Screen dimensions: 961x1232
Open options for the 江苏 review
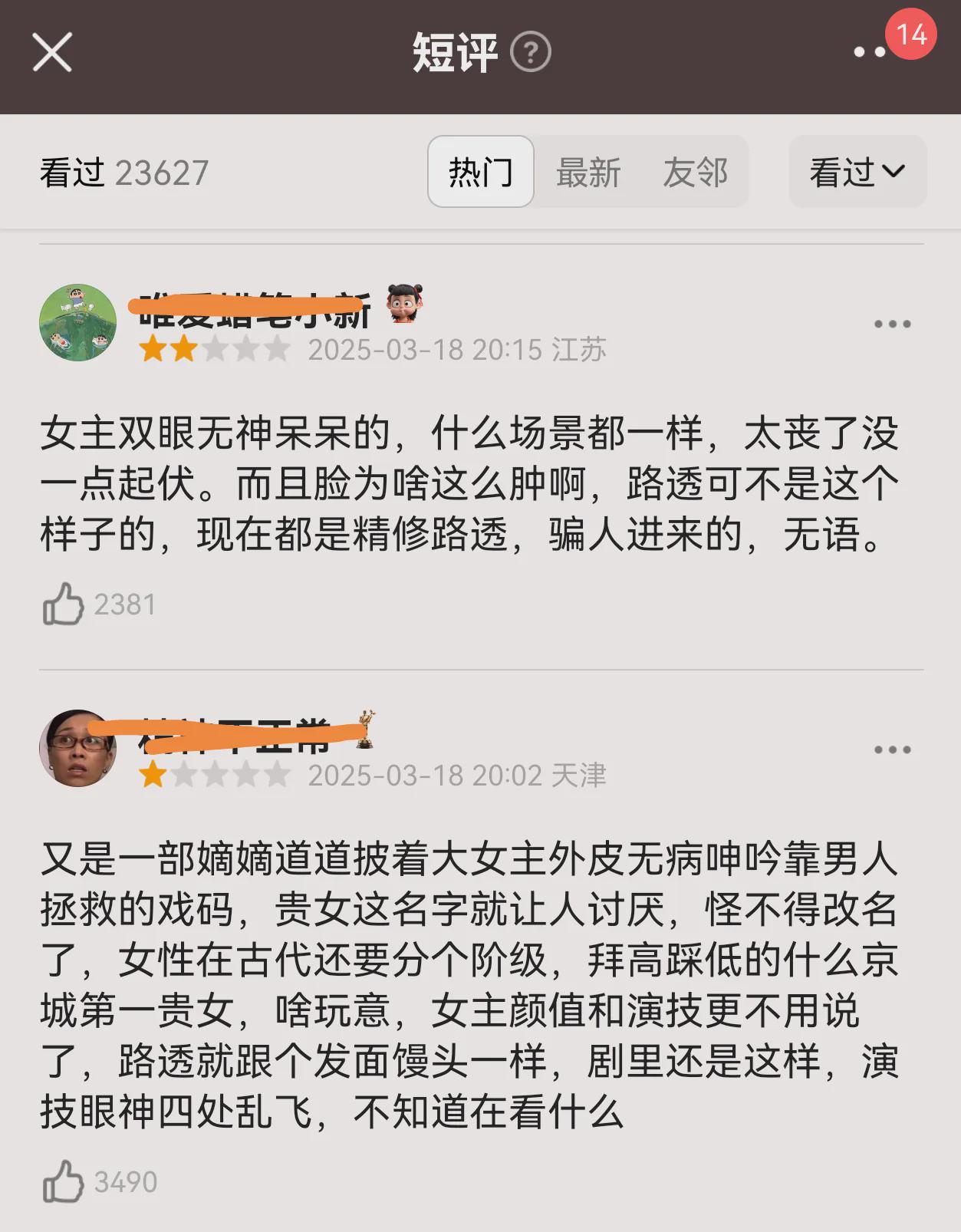tap(892, 324)
